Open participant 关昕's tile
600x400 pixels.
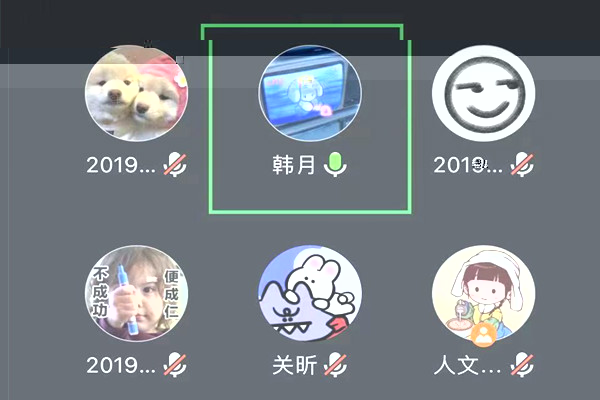pyautogui.click(x=310, y=297)
